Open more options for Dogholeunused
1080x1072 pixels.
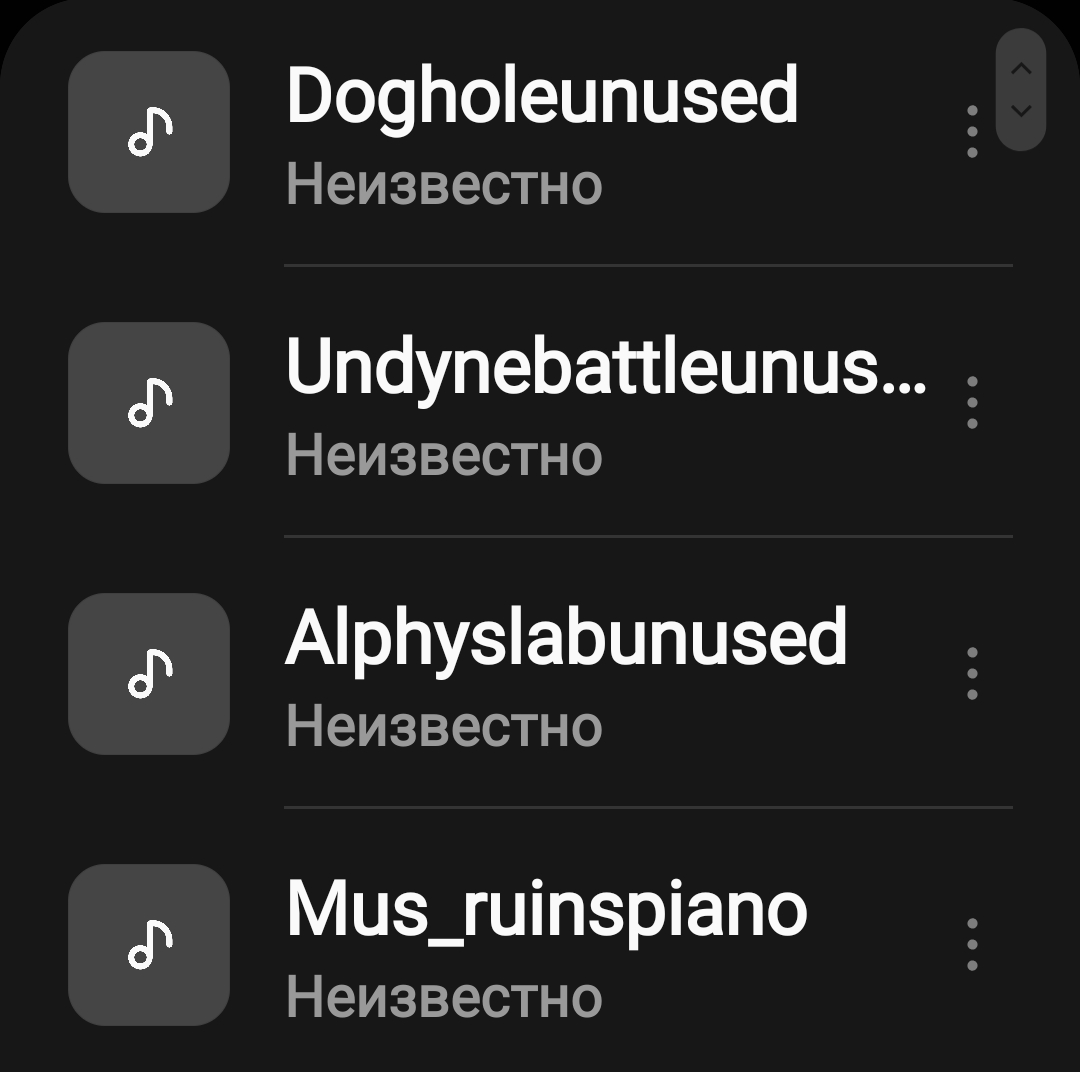coord(972,131)
